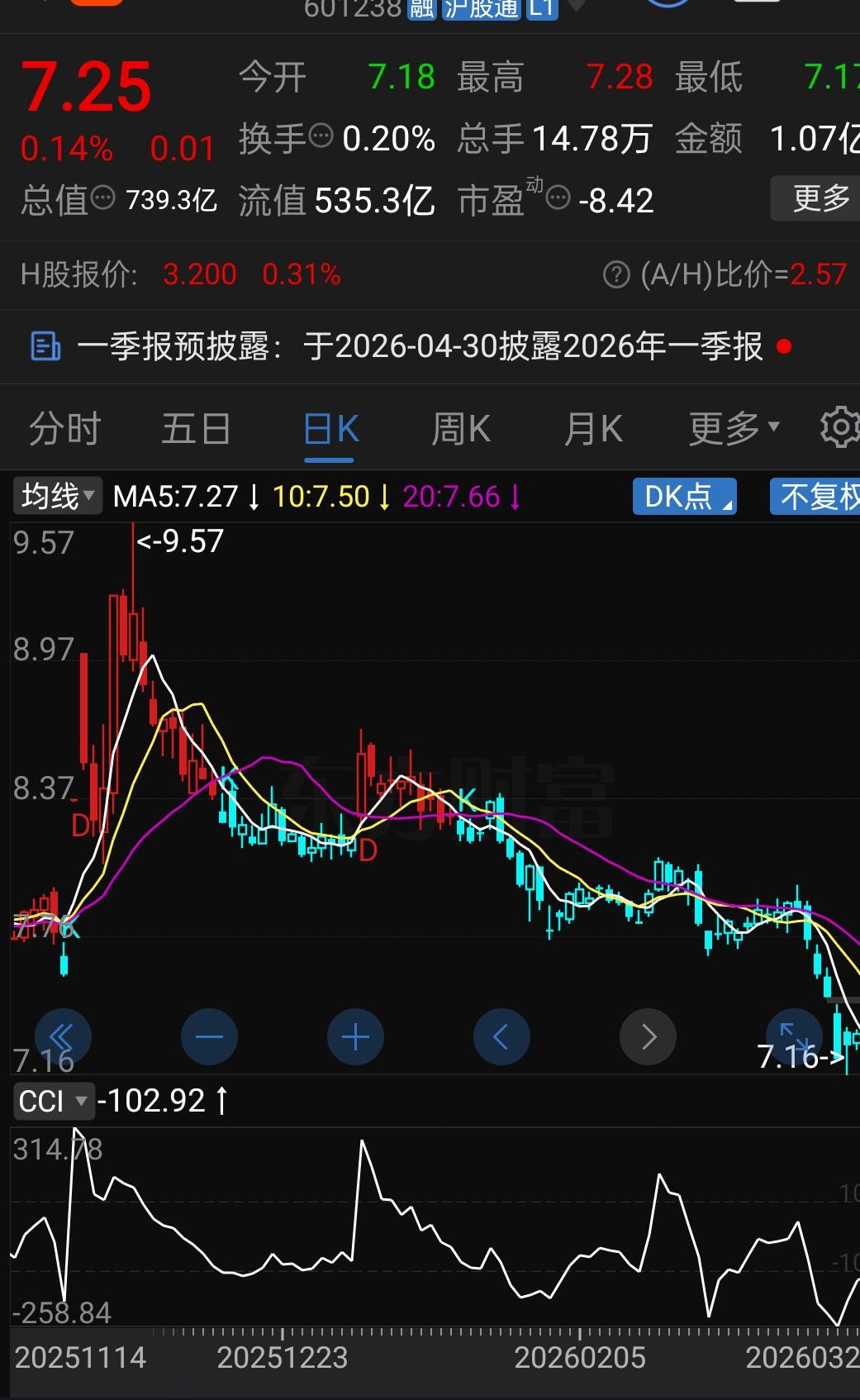Jump back with the double-left-arrow icon
This screenshot has width=860, height=1400.
[64, 1036]
